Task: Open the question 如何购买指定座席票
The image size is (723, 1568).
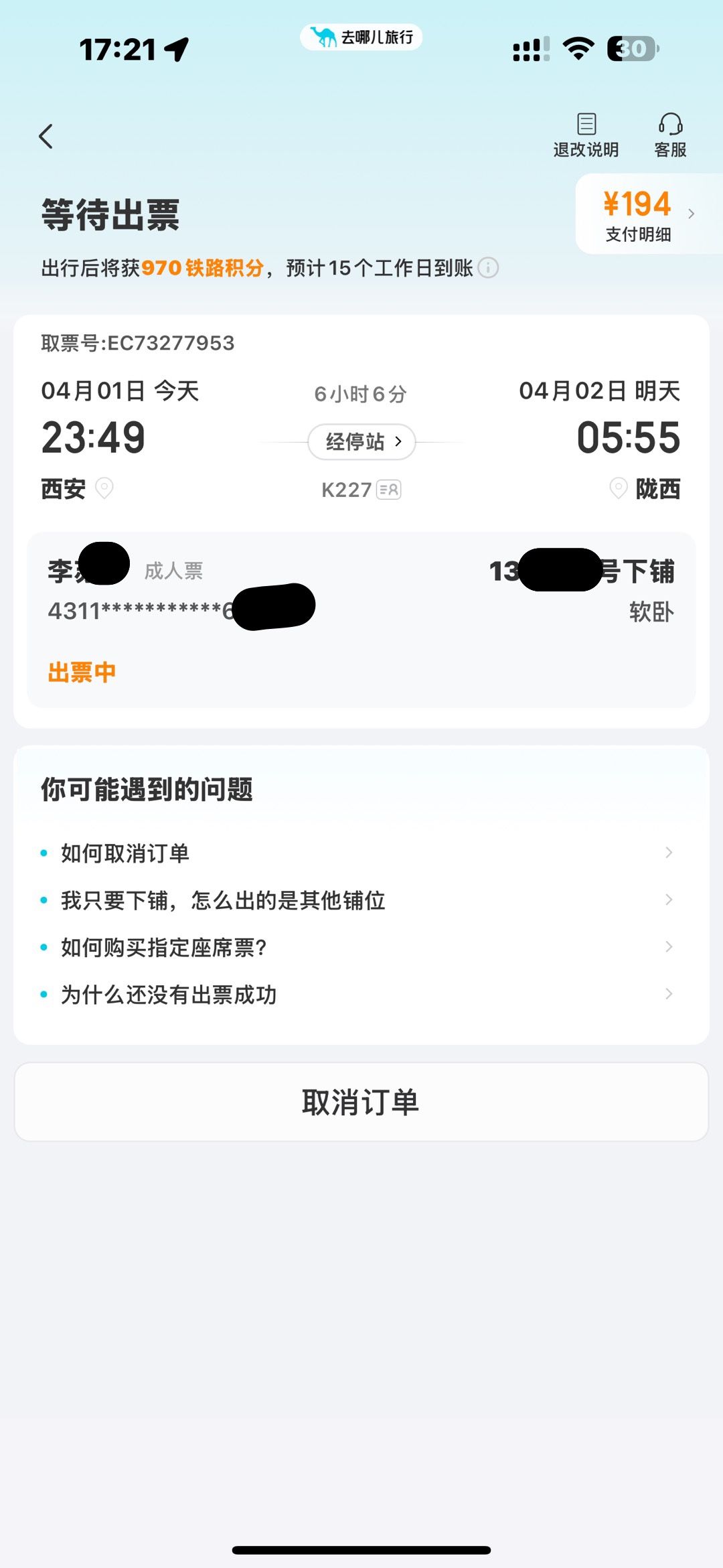Action: click(x=361, y=947)
